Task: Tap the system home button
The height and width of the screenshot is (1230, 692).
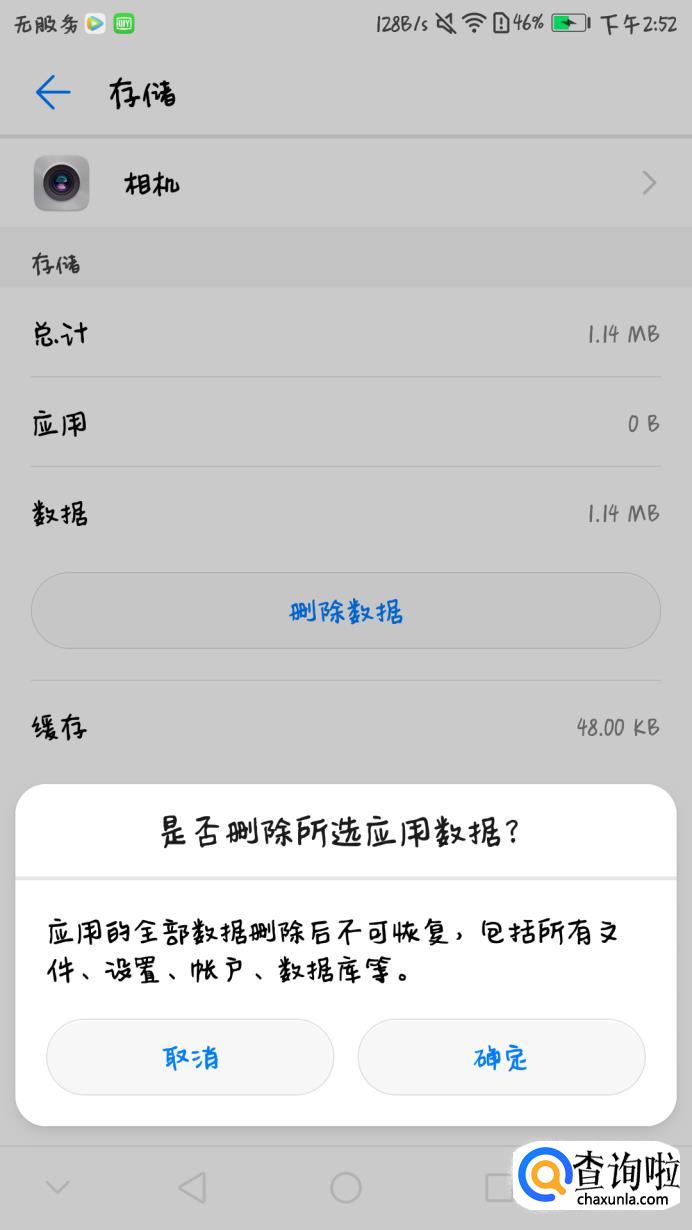Action: tap(346, 1187)
